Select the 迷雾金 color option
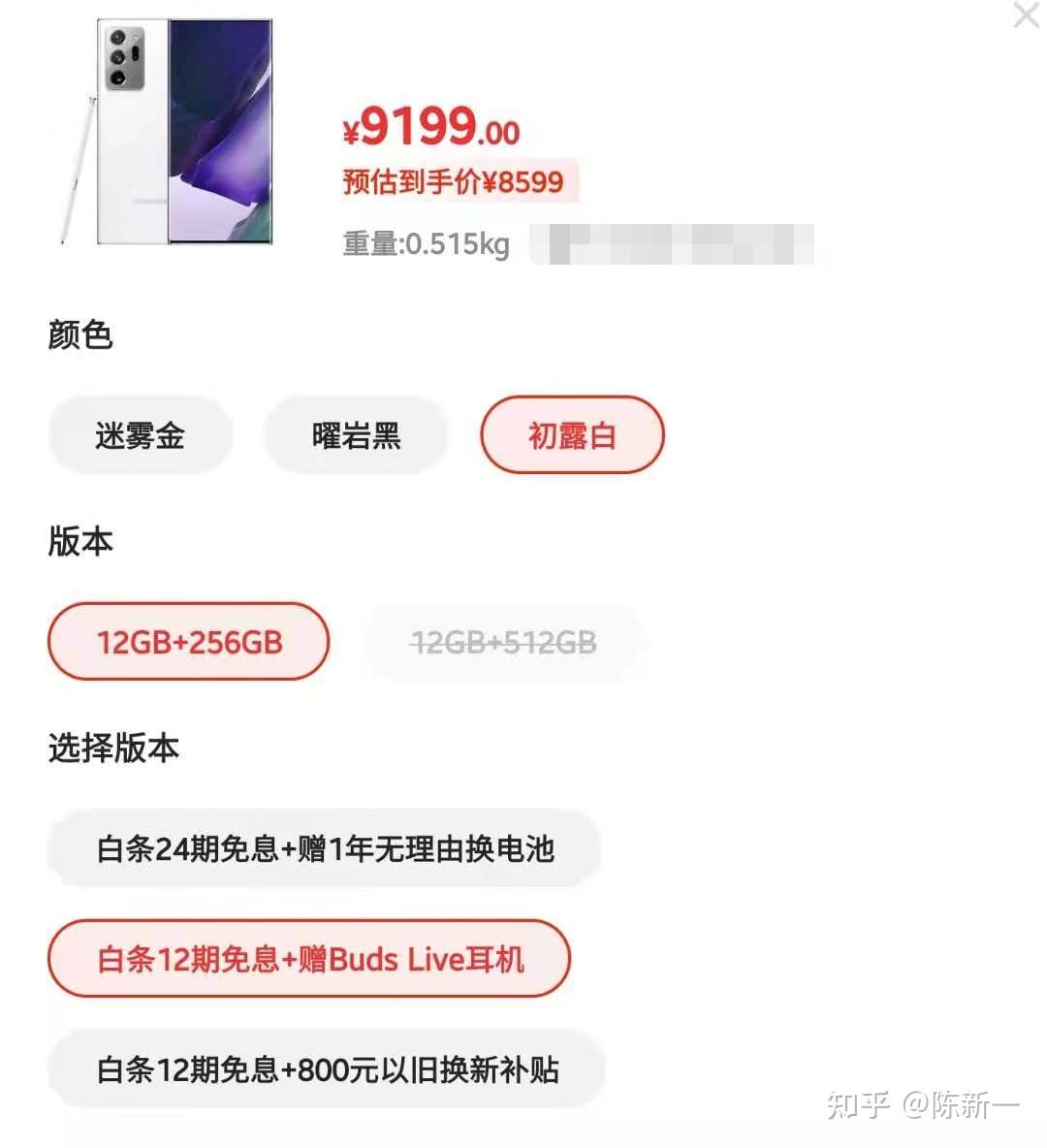The height and width of the screenshot is (1148, 1047). pos(140,435)
